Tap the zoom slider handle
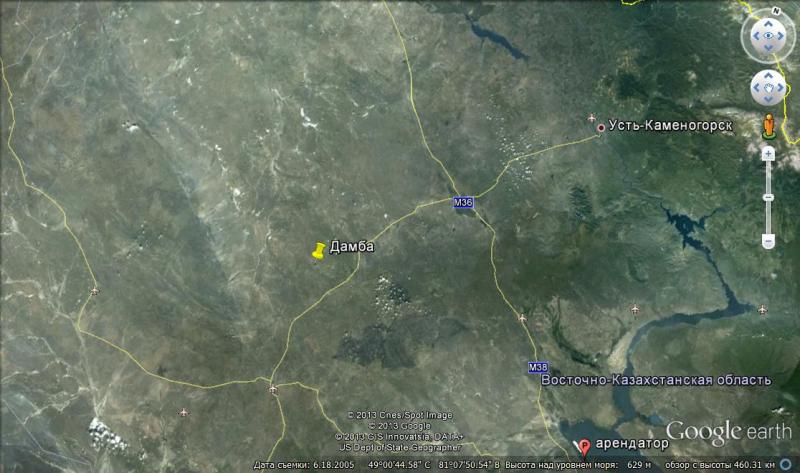 [x=768, y=197]
